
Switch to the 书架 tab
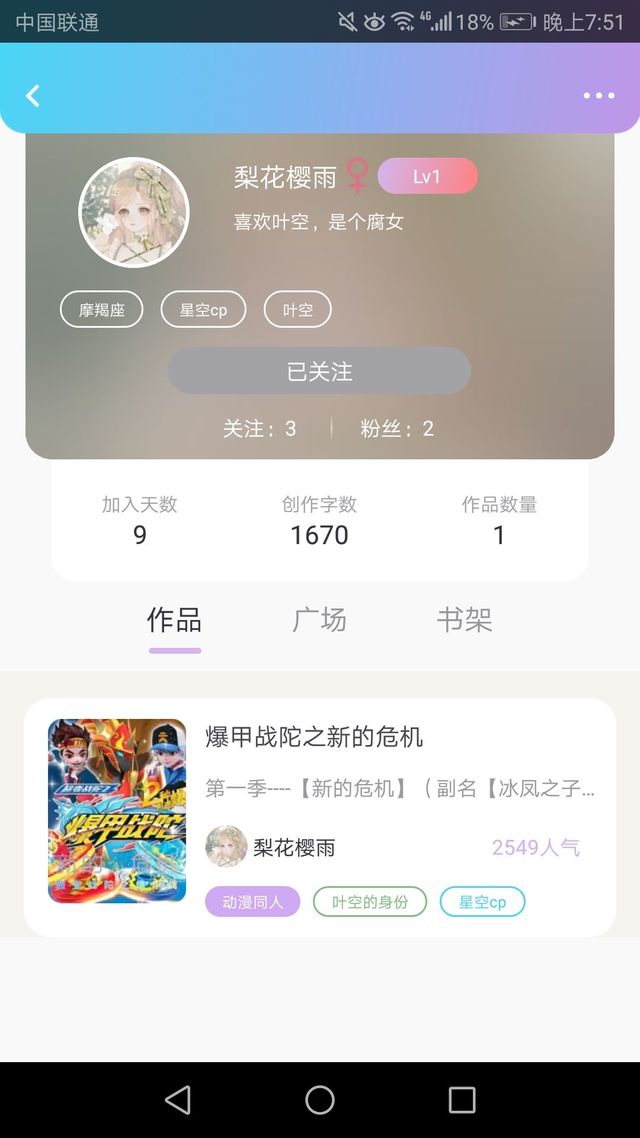tap(464, 621)
